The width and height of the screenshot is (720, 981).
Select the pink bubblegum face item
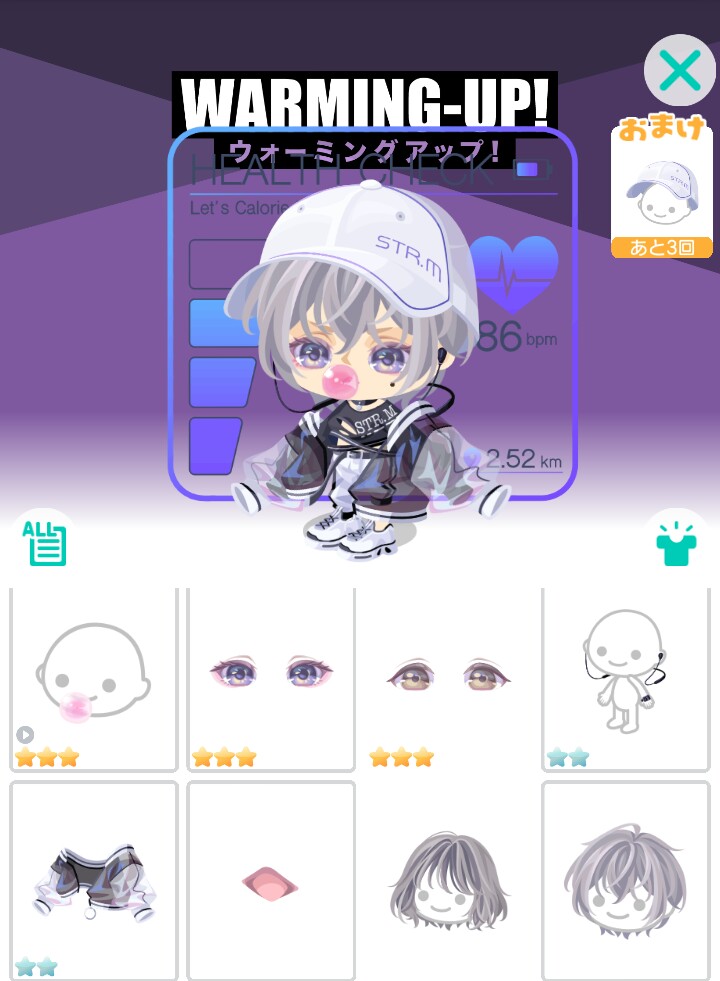(94, 679)
